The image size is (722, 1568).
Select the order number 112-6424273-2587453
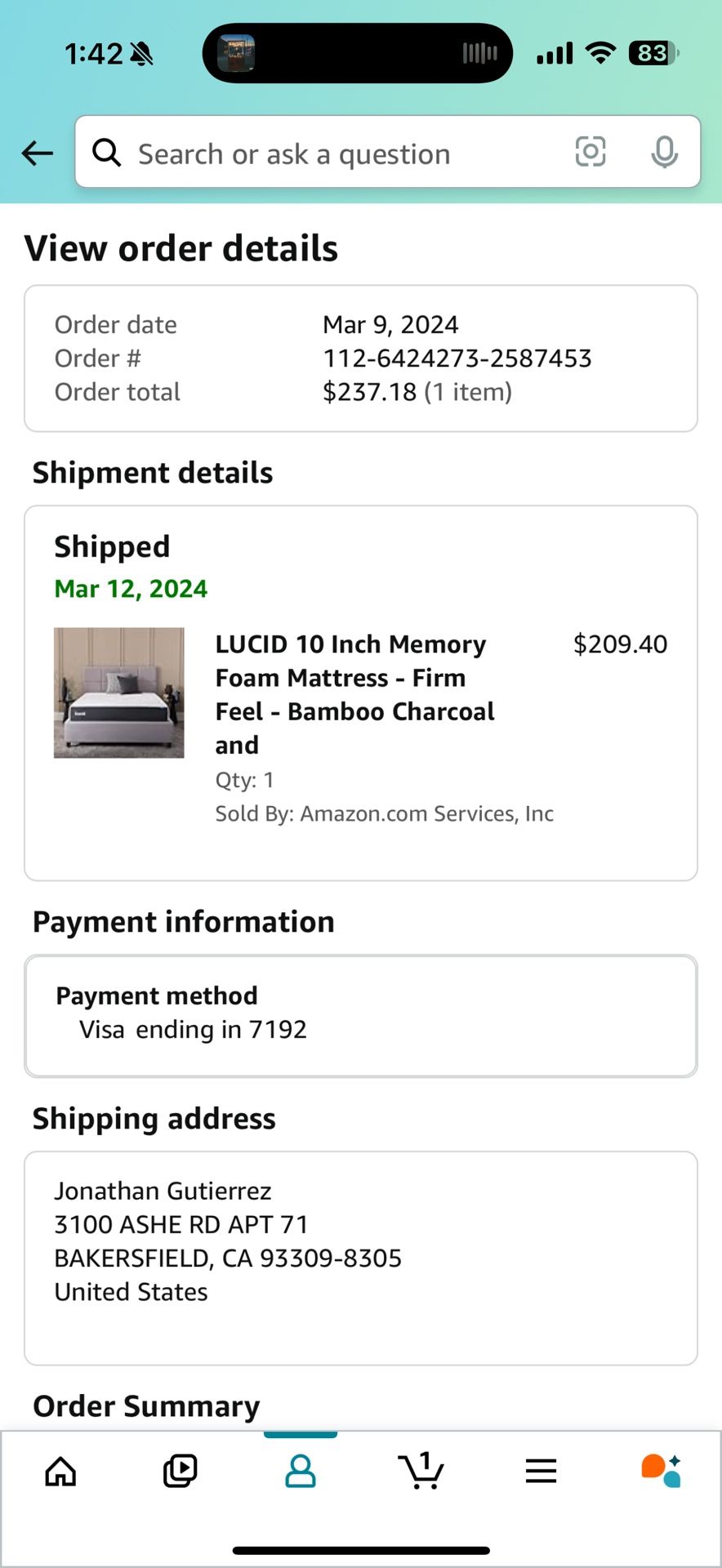pyautogui.click(x=457, y=358)
